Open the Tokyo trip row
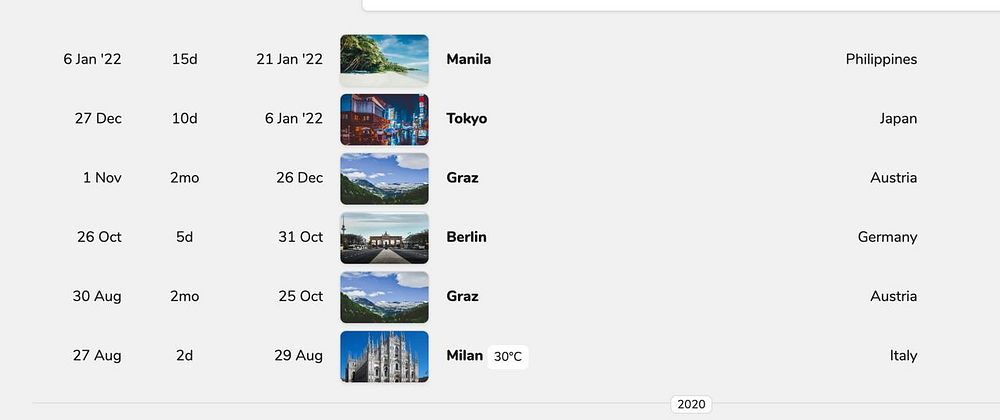The width and height of the screenshot is (1000, 420). tap(466, 118)
